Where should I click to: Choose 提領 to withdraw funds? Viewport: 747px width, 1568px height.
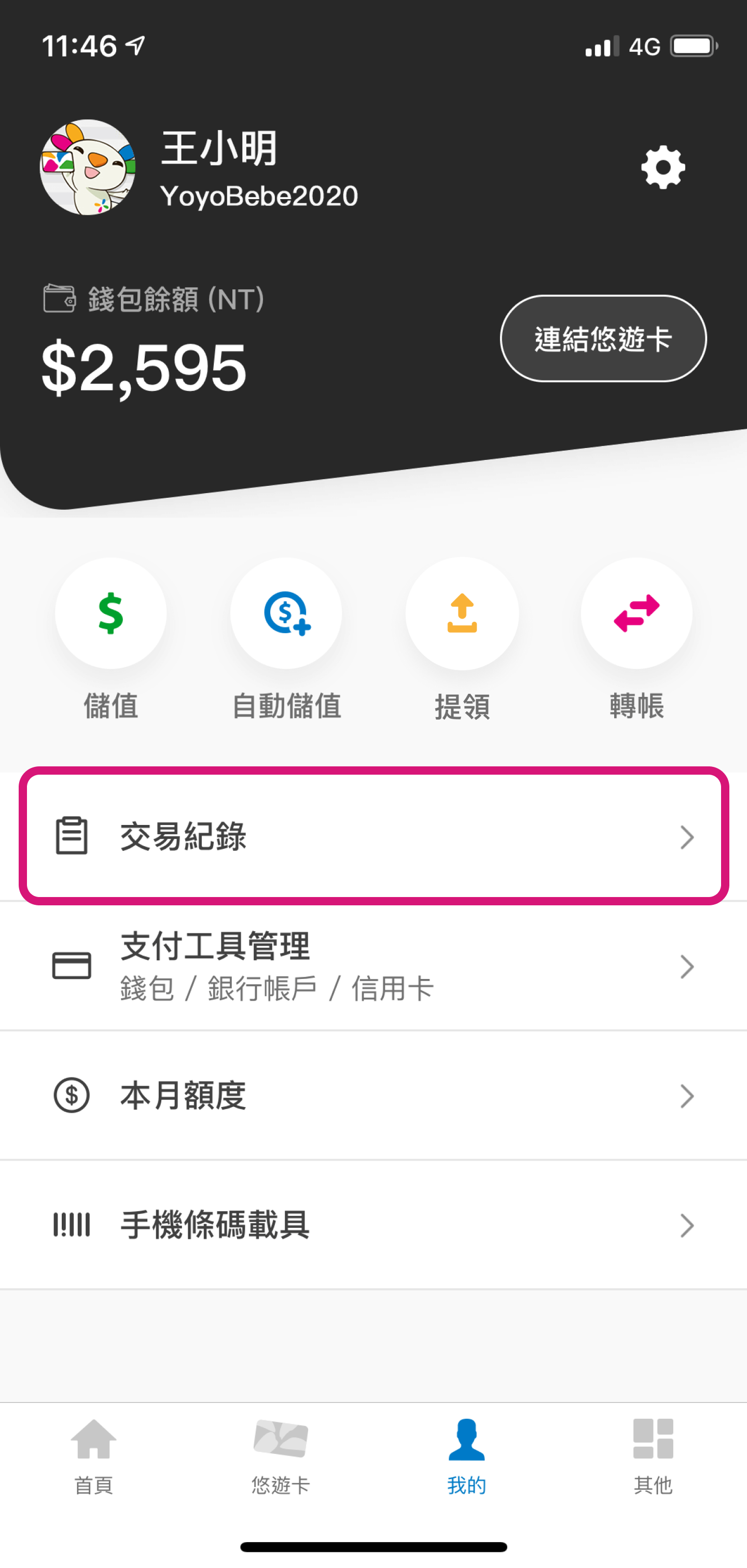(x=462, y=613)
